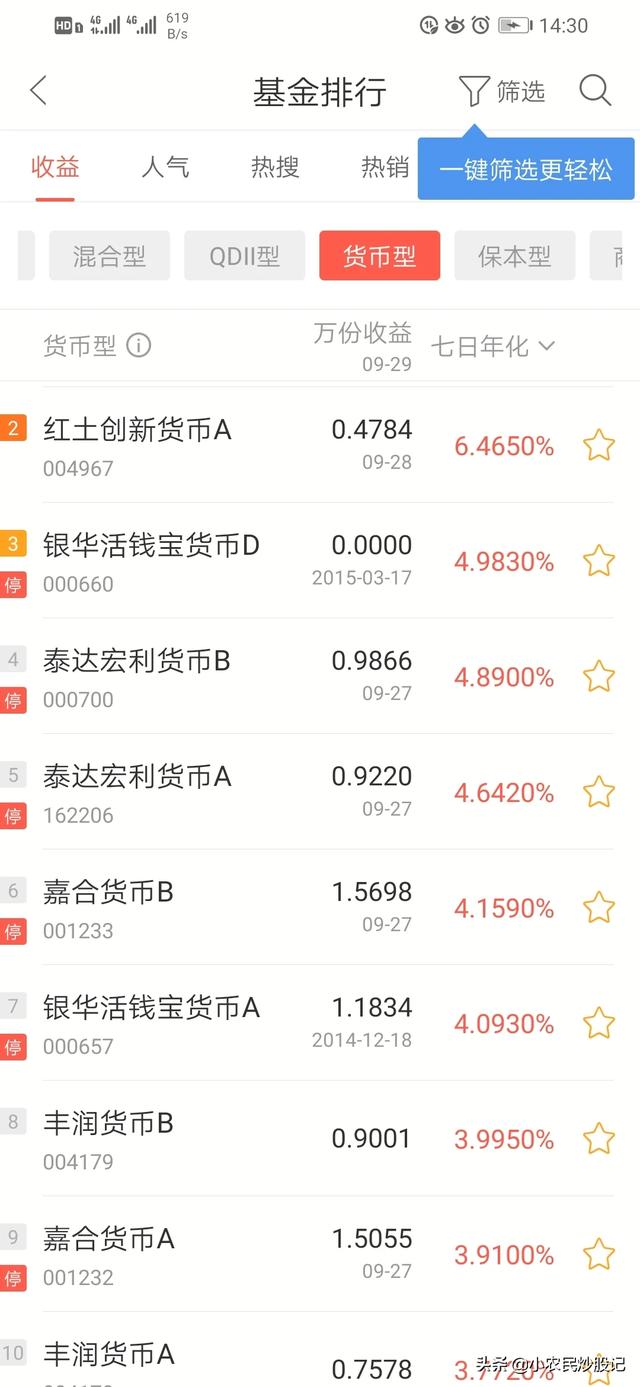Switch to the 热搜 tab
640x1387 pixels.
pos(275,167)
